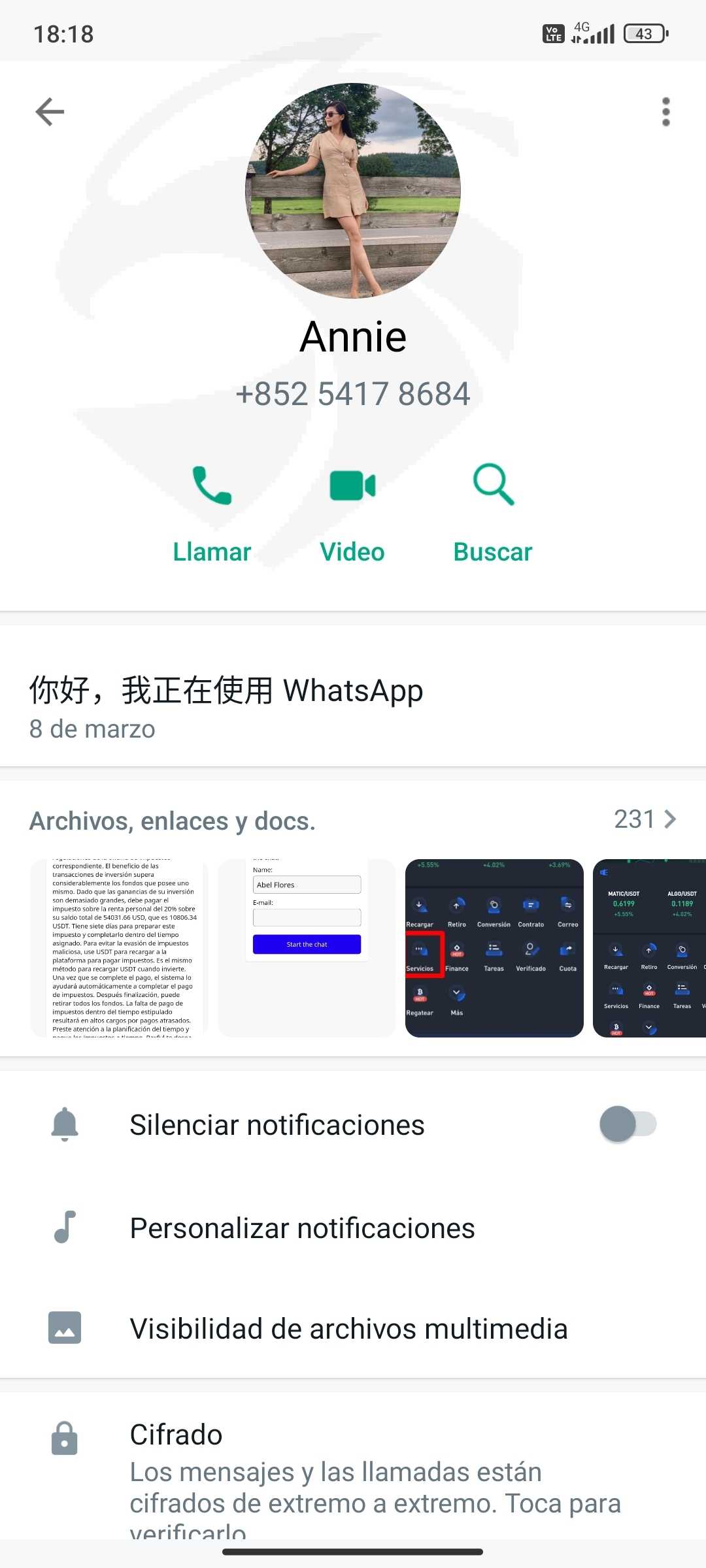
Task: Open the thumbnail with red-boxed Servicios
Action: tap(494, 948)
